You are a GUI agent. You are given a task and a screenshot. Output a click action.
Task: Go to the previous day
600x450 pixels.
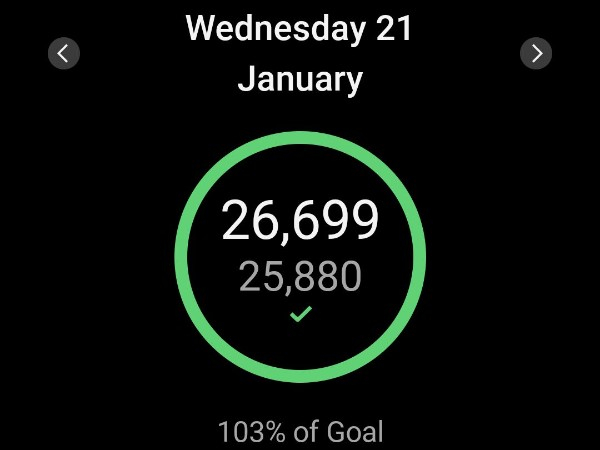64,54
